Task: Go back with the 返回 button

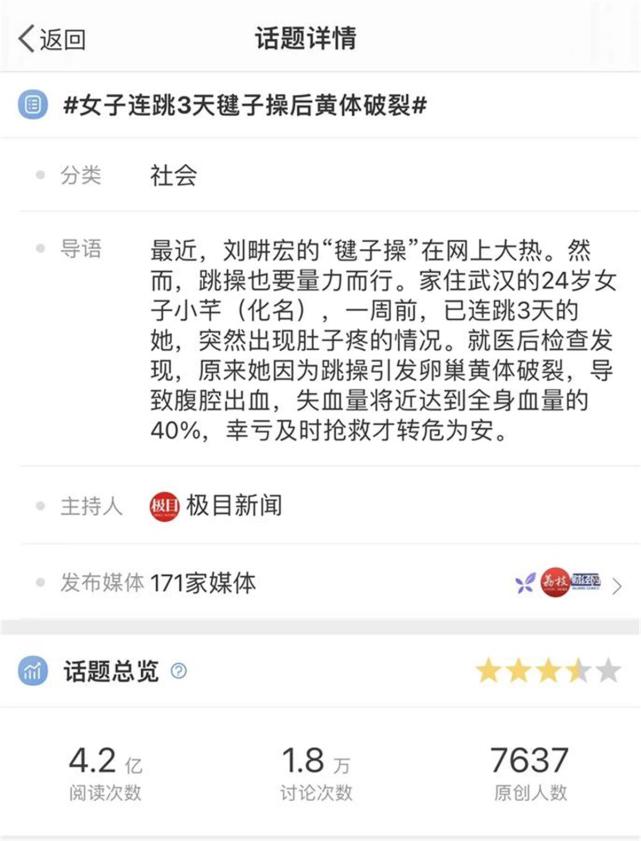Action: [52, 40]
